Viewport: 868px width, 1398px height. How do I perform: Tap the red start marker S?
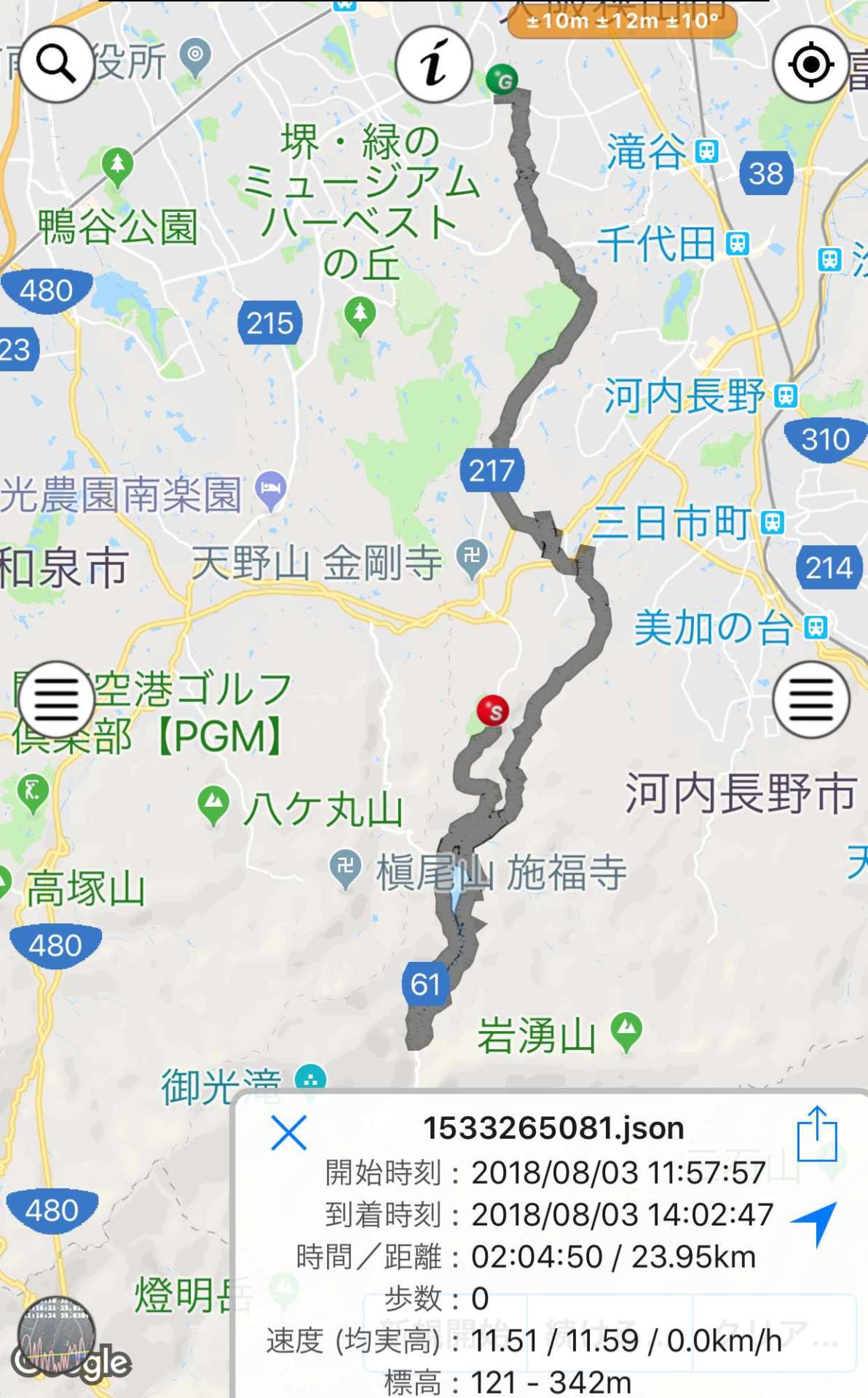click(x=493, y=711)
